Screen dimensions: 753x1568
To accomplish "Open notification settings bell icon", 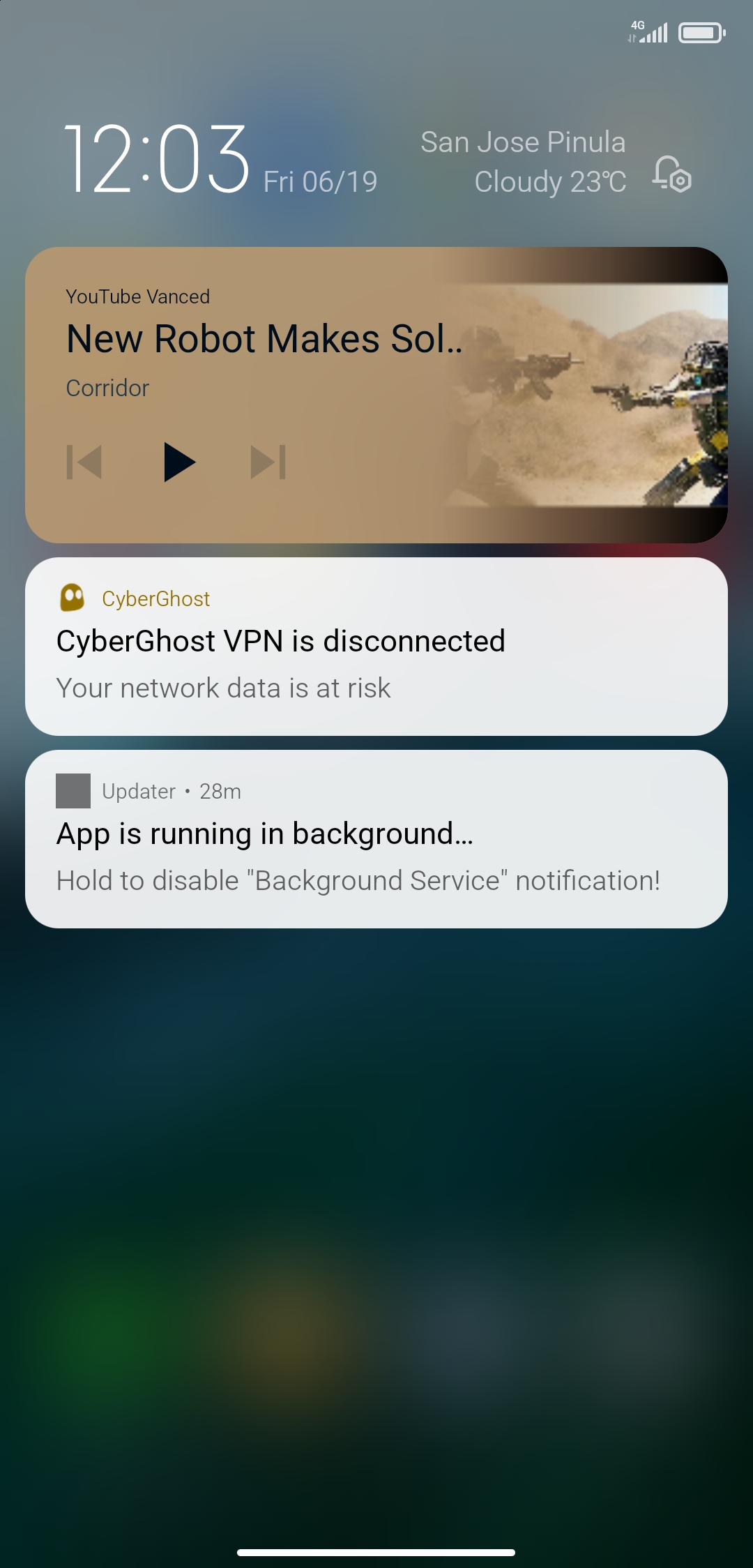I will pos(672,174).
